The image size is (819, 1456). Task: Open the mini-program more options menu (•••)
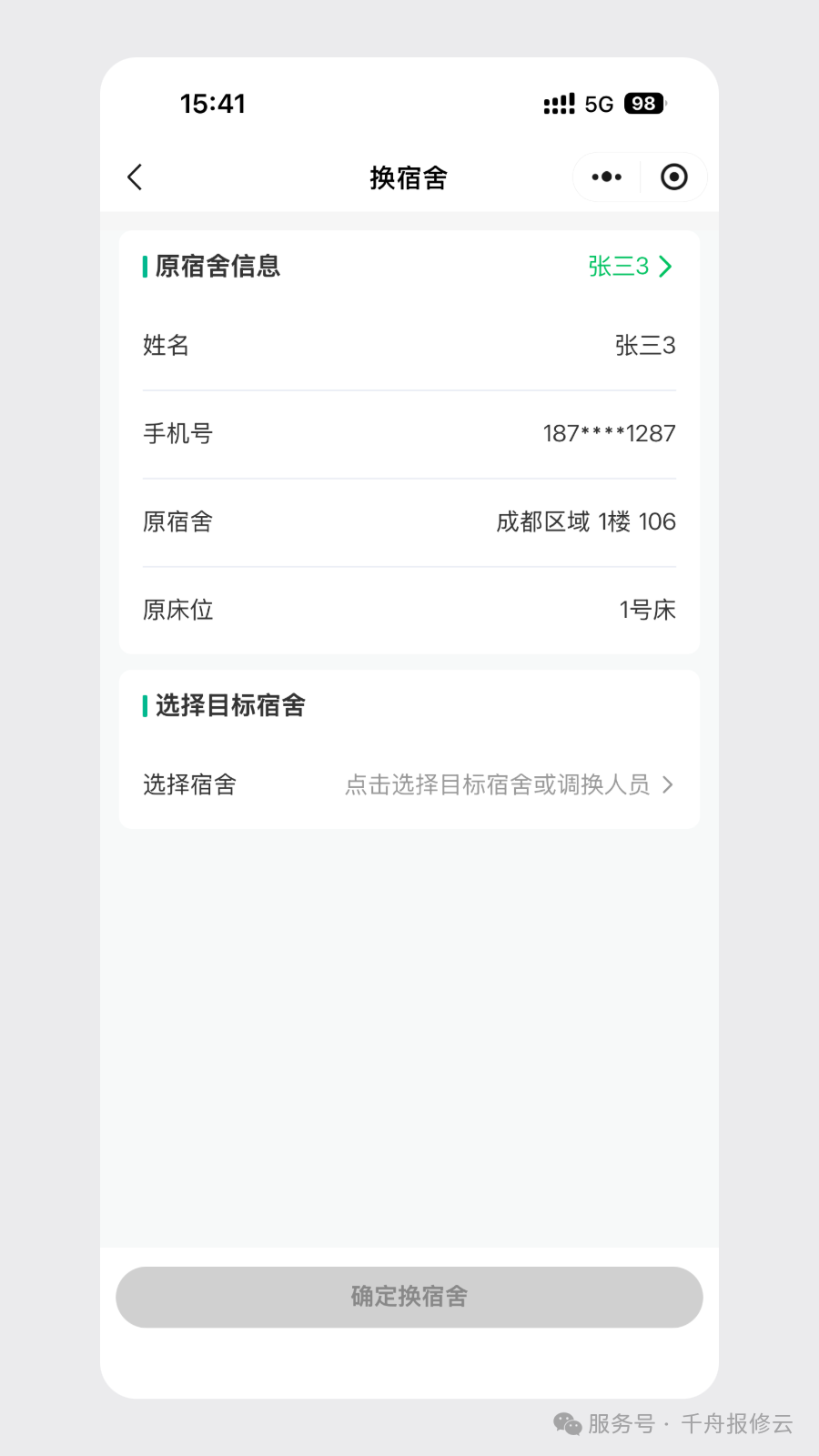coord(605,177)
